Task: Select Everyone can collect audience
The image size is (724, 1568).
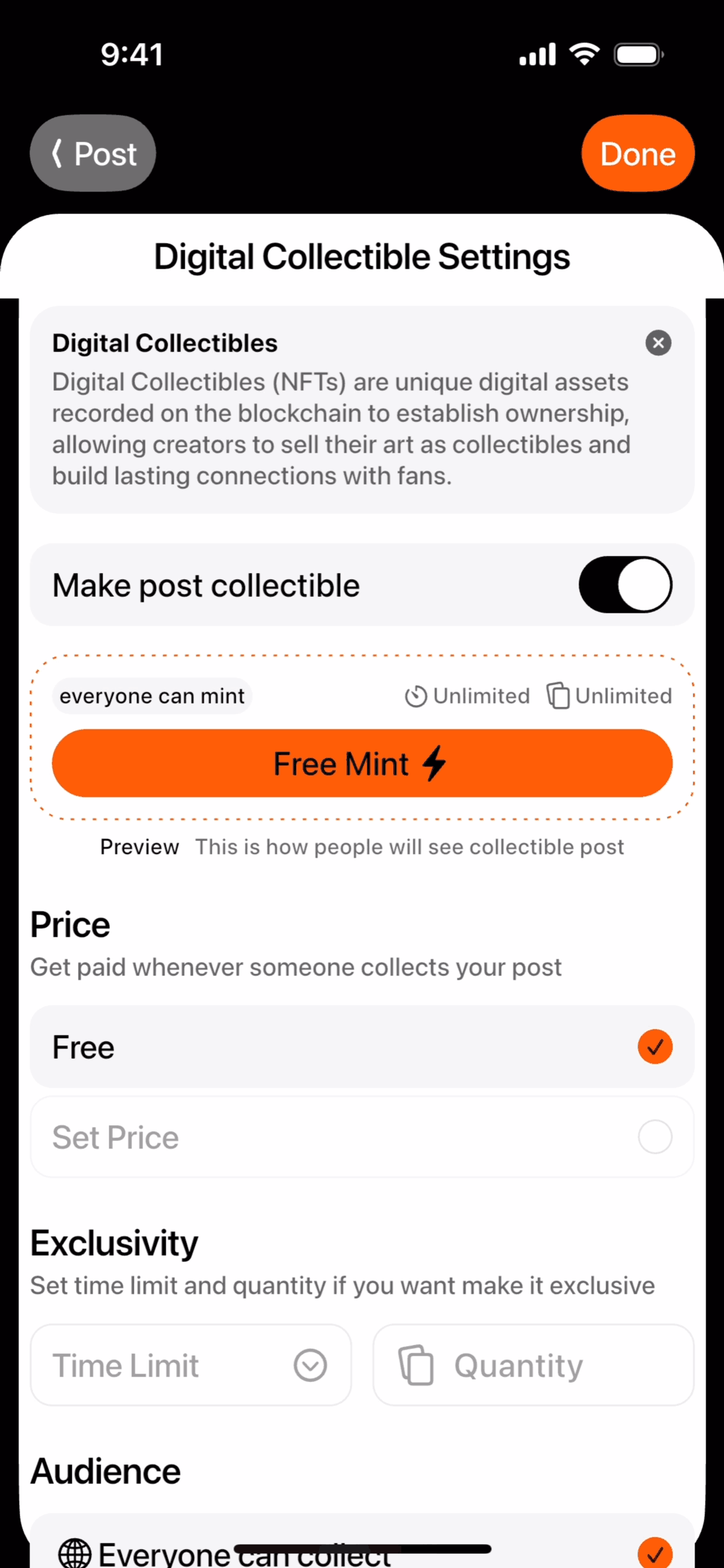Action: click(362, 1549)
